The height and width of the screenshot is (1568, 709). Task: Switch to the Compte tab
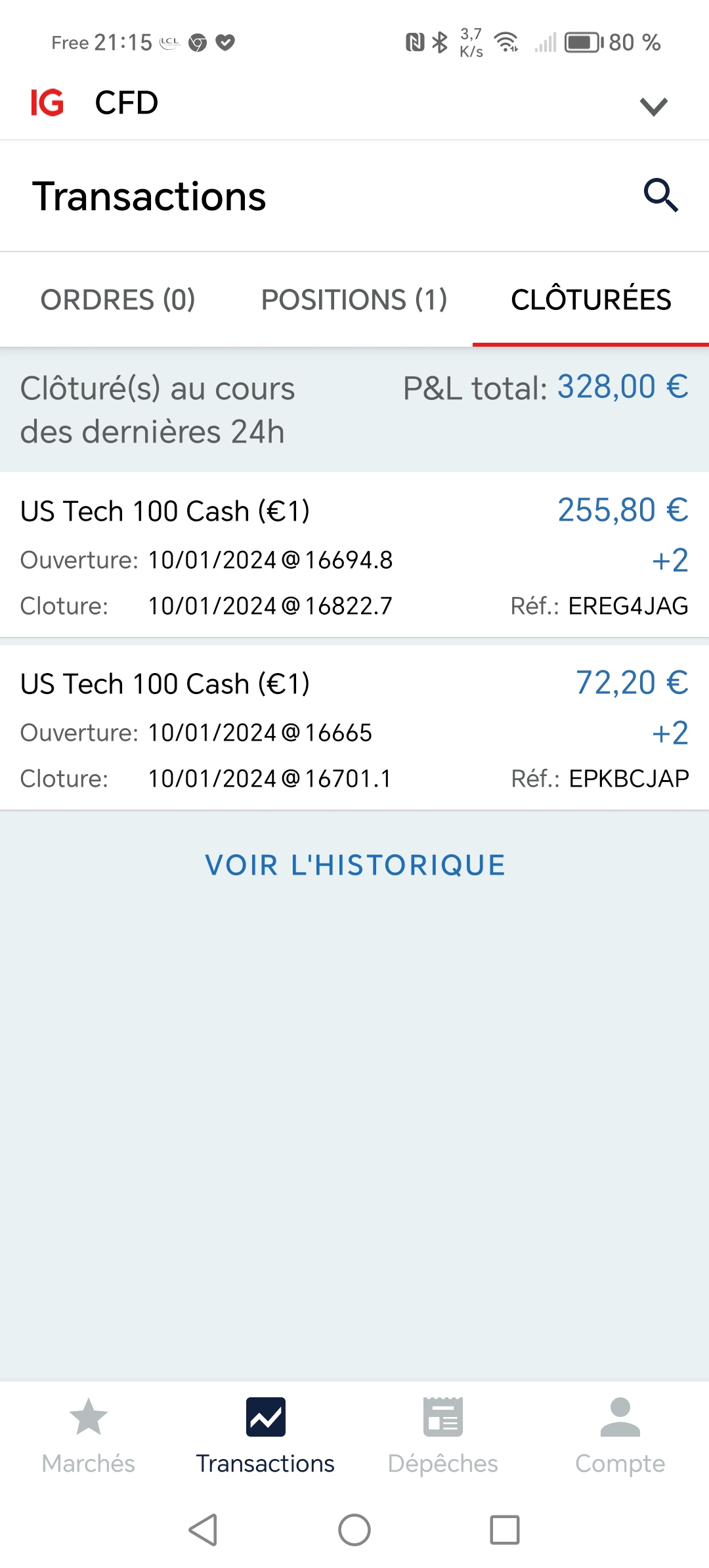(620, 1435)
